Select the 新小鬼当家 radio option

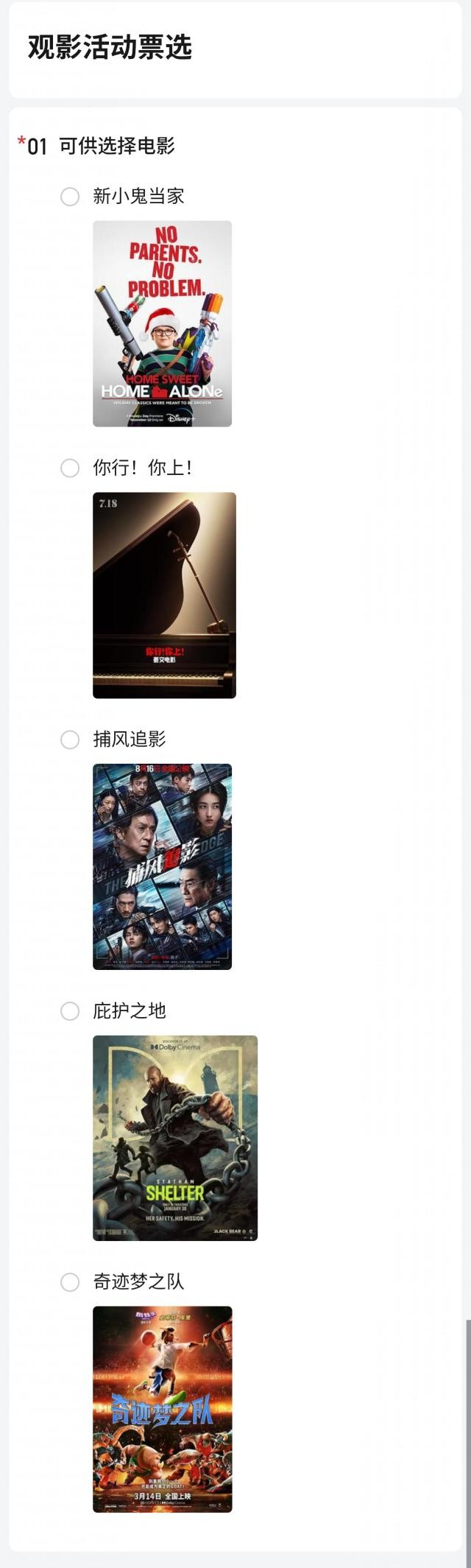click(x=70, y=197)
